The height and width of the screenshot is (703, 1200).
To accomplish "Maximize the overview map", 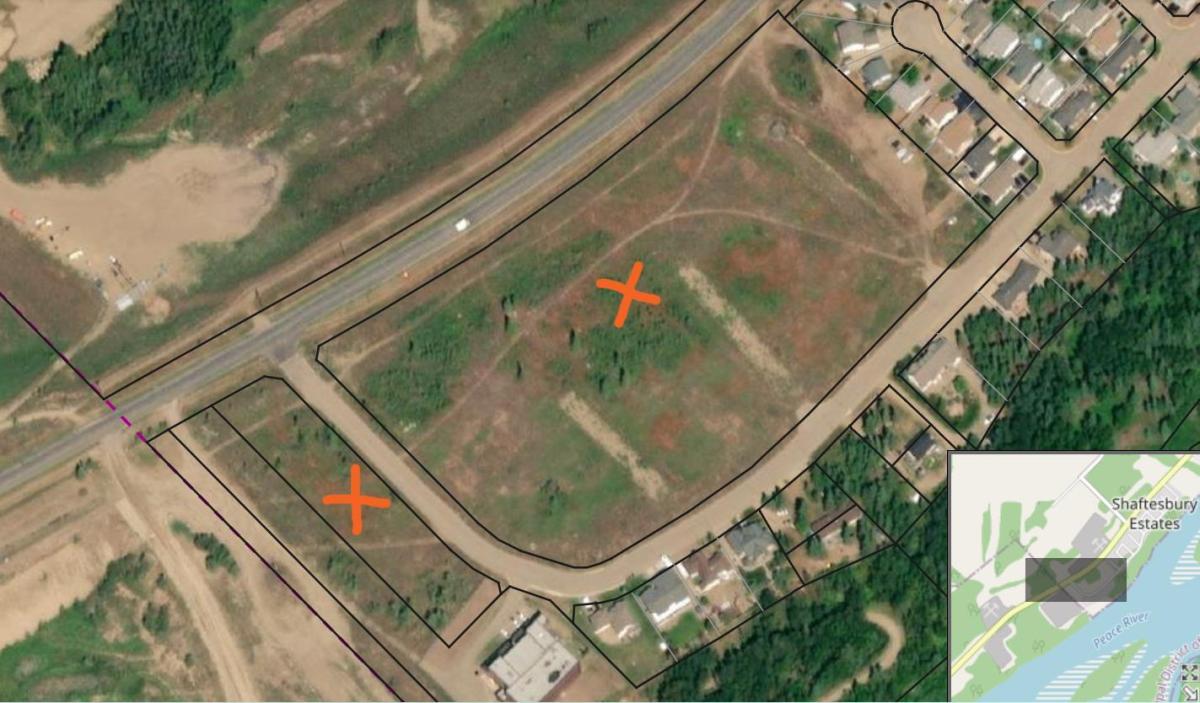I will pos(1190,673).
